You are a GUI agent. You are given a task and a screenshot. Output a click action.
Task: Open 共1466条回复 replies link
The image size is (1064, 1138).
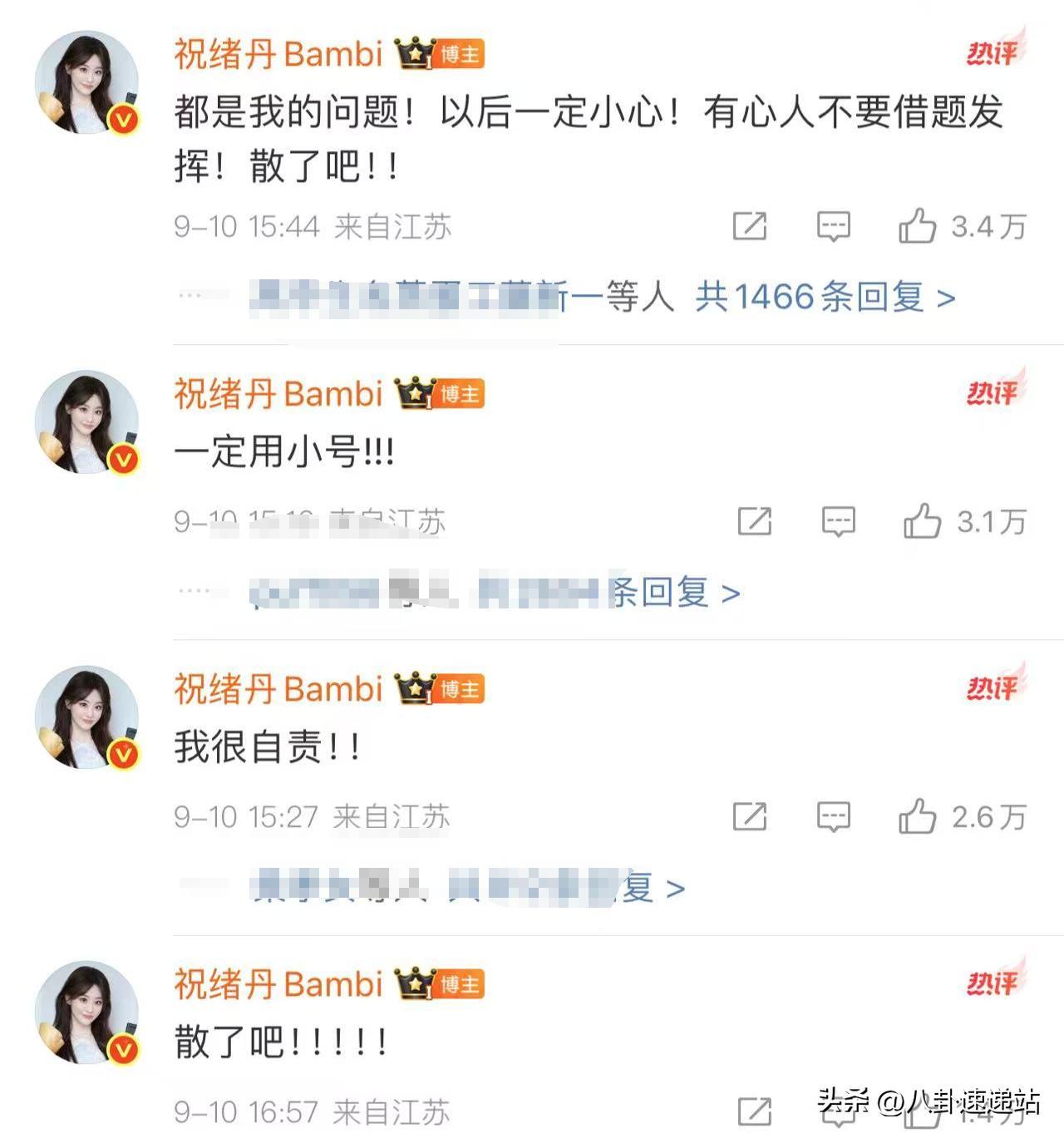[x=825, y=297]
